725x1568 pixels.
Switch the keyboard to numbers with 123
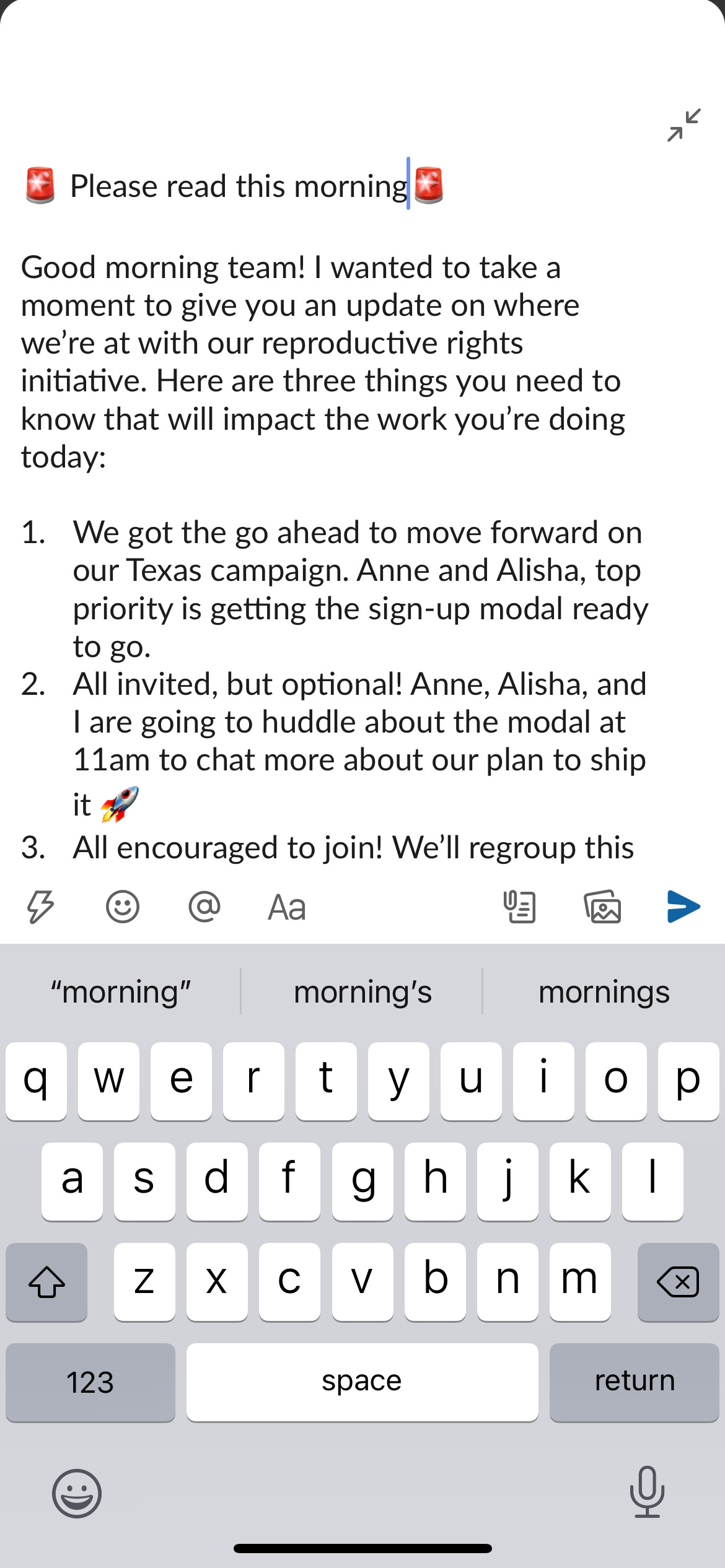click(90, 1382)
